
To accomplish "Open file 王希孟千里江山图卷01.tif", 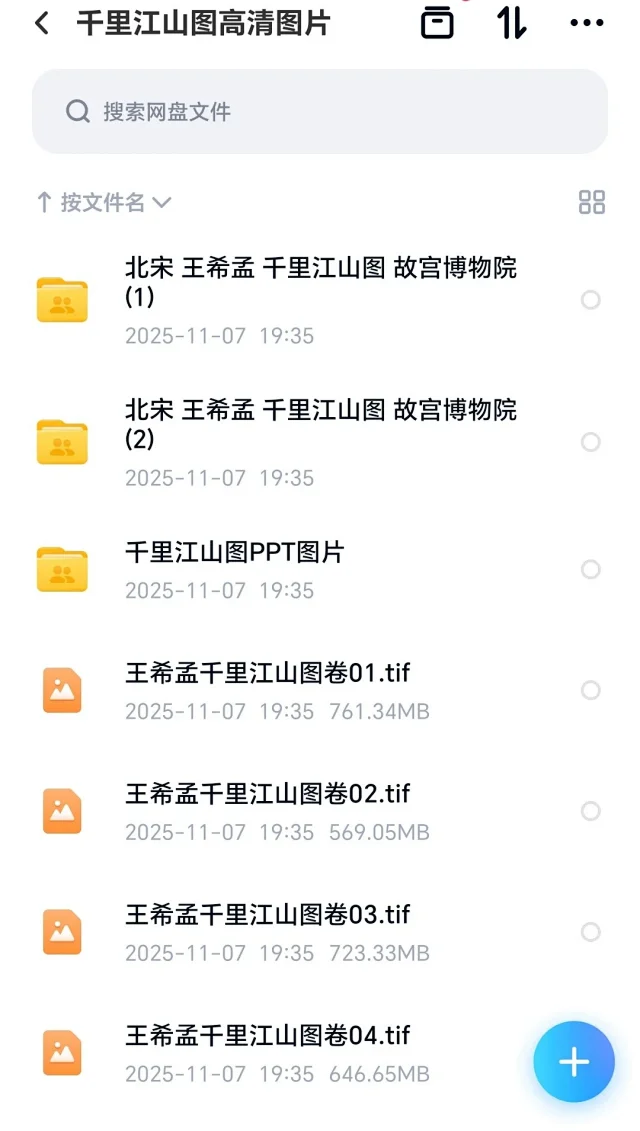I will pyautogui.click(x=268, y=673).
